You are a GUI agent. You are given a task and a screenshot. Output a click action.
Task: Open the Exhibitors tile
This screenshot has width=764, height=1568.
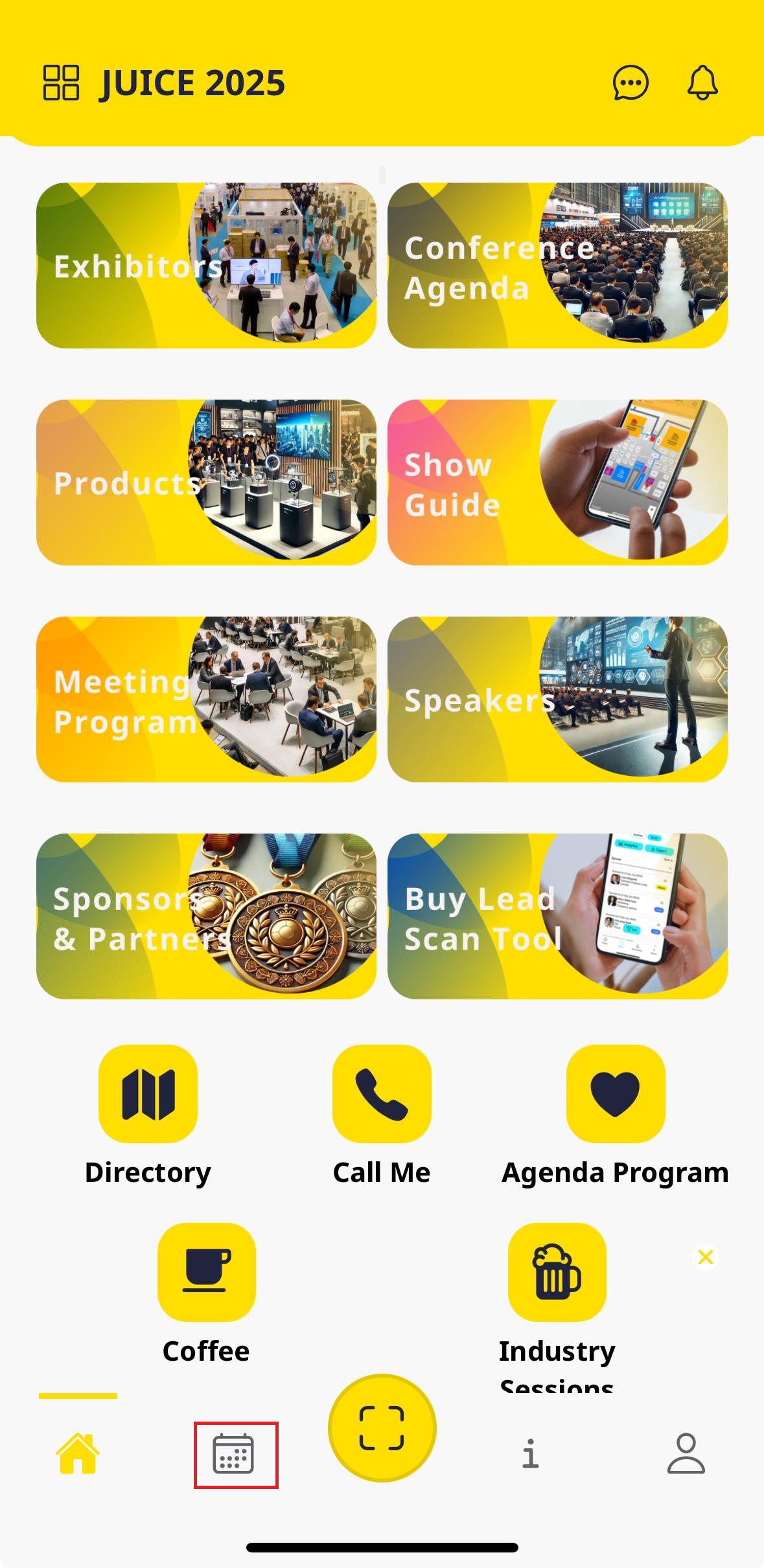(x=206, y=266)
